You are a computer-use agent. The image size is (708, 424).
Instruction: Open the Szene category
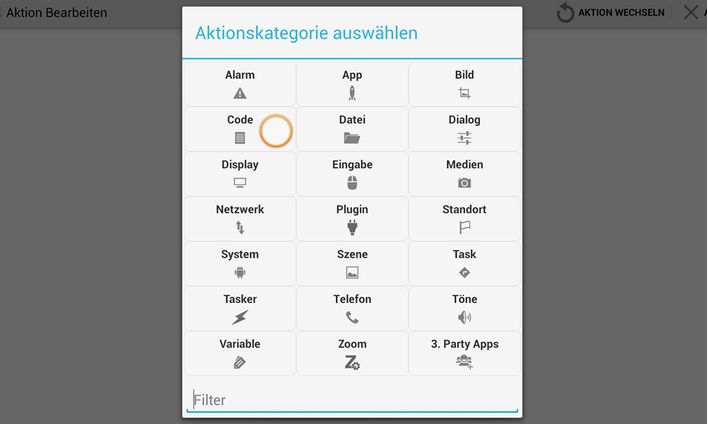[x=352, y=264]
